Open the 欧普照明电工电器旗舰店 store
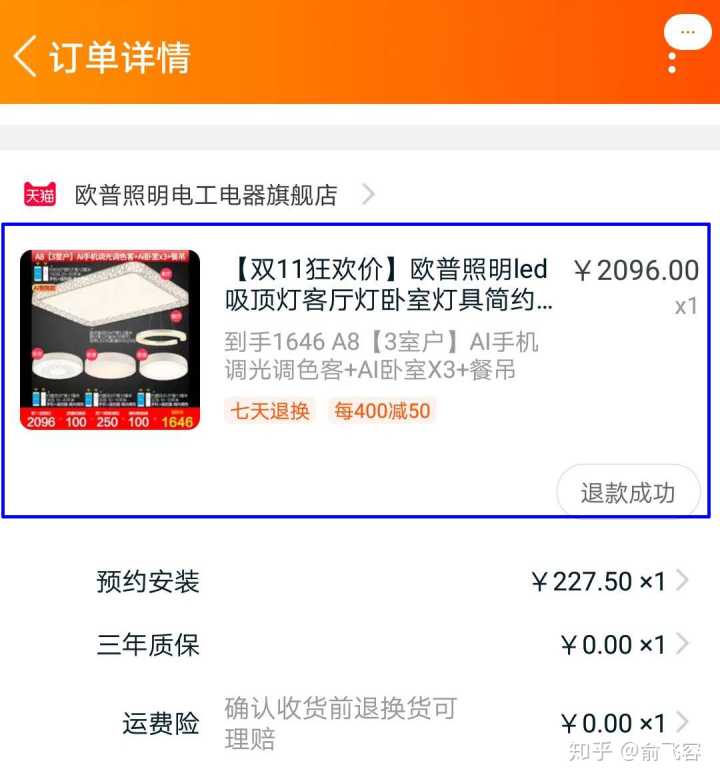Screen dimensions: 720x781 click(206, 195)
